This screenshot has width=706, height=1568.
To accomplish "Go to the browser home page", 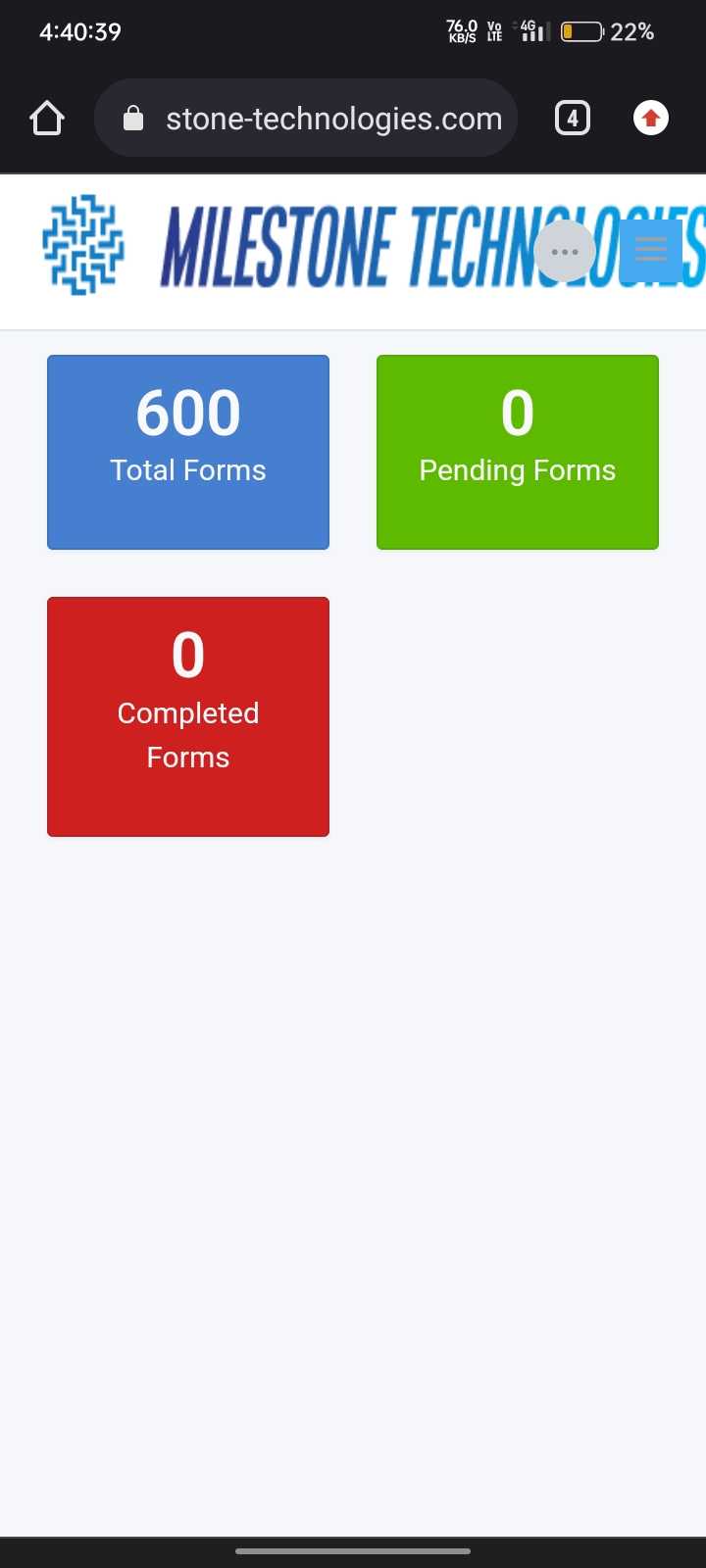I will click(47, 119).
